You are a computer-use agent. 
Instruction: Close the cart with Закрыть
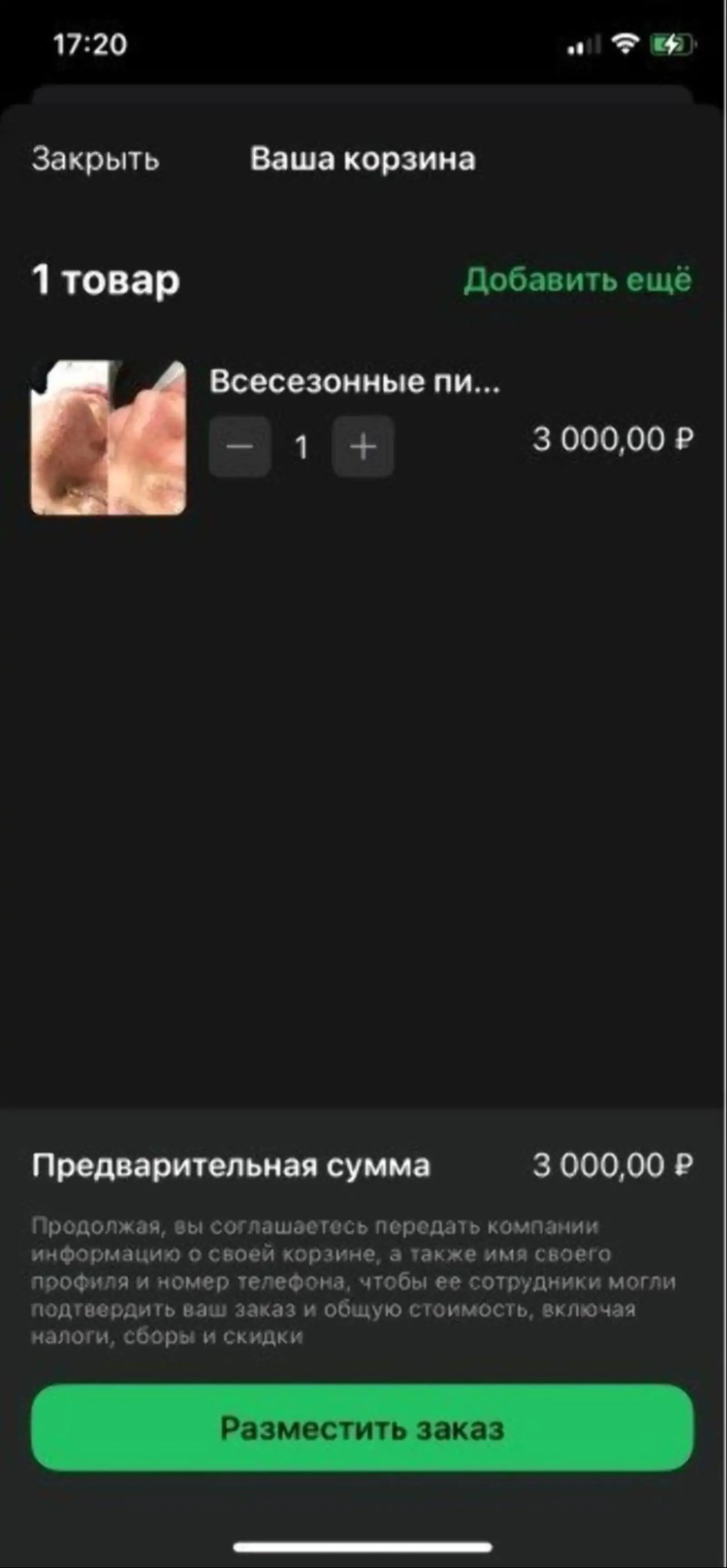(95, 159)
